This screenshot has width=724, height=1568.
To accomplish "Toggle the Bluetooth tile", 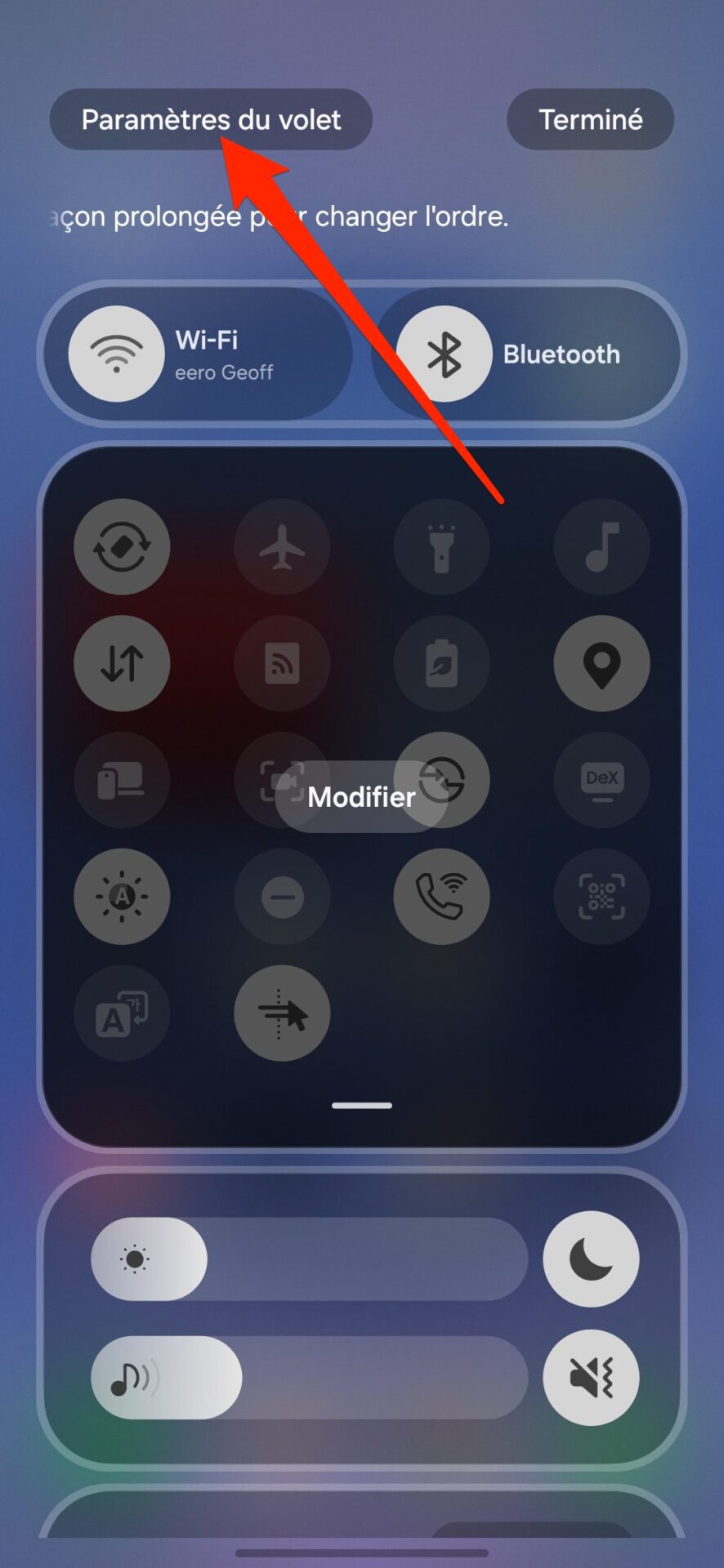I will [x=525, y=354].
